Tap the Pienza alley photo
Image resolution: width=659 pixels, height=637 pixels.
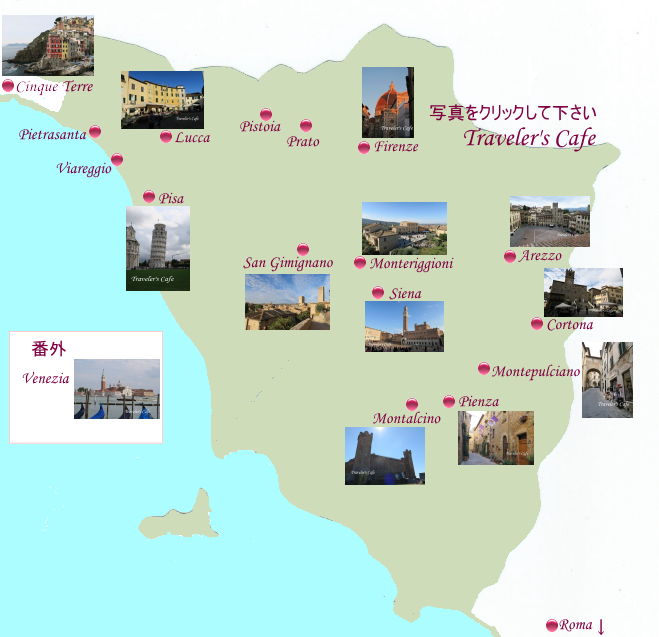pyautogui.click(x=495, y=438)
